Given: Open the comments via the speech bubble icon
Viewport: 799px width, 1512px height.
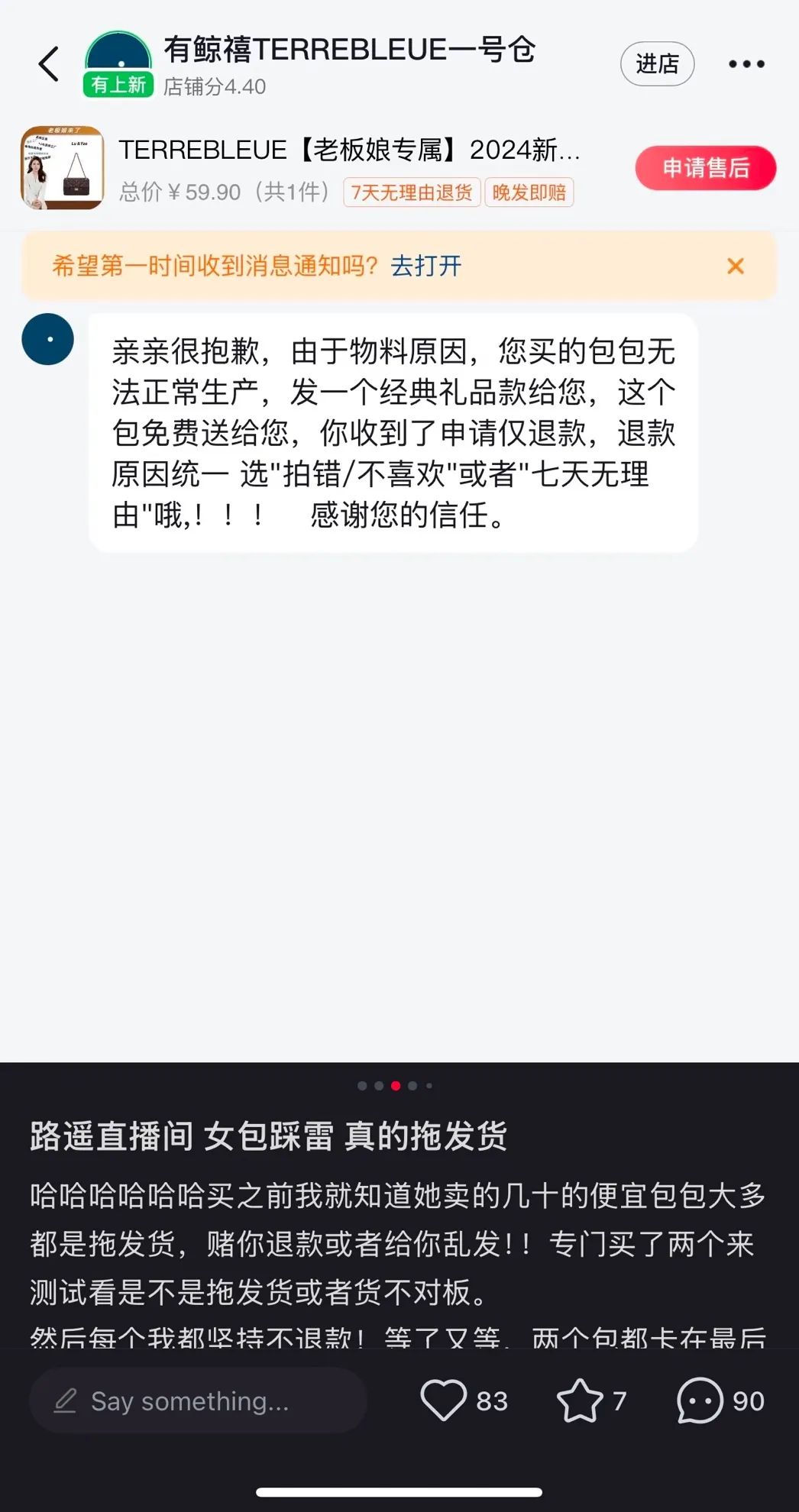Looking at the screenshot, I should pyautogui.click(x=699, y=1401).
